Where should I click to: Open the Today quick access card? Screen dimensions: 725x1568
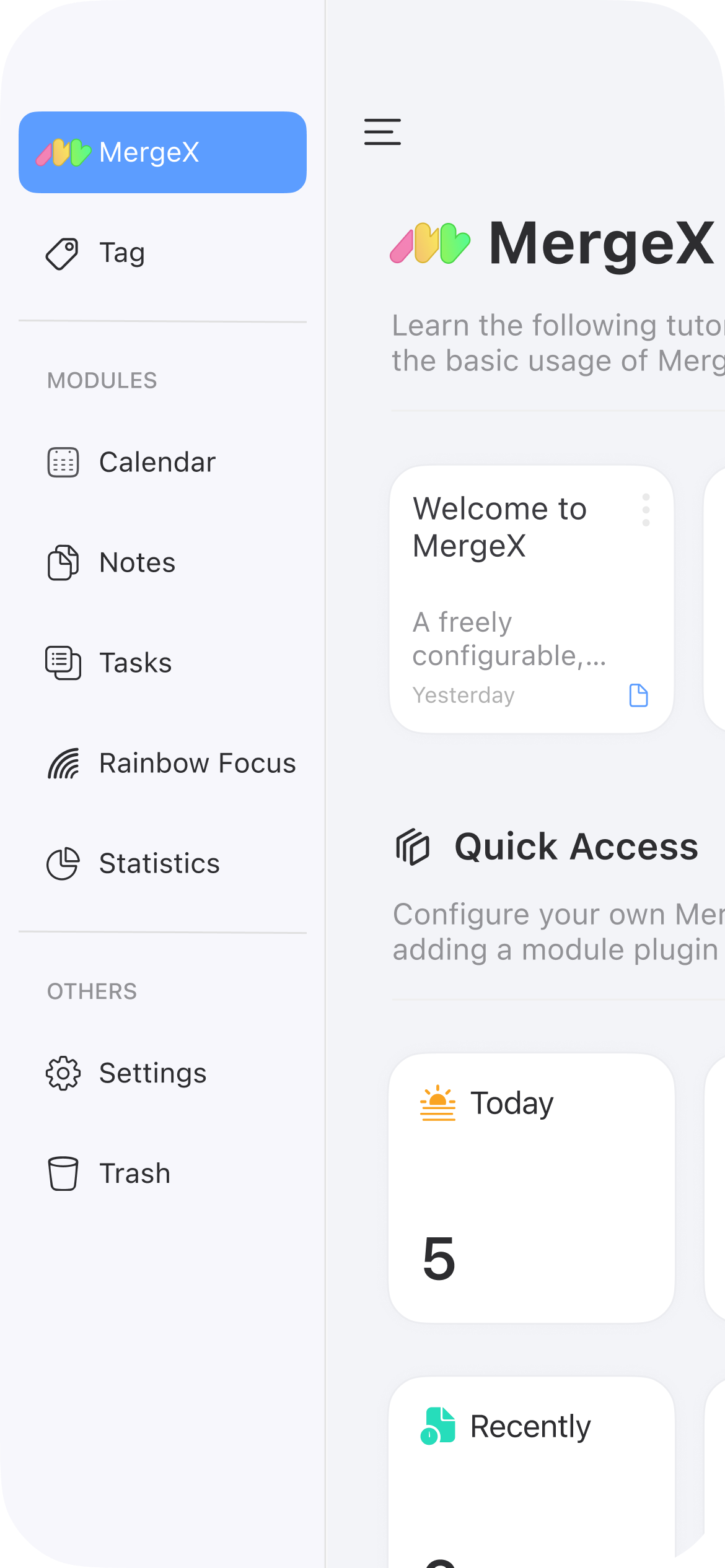point(532,1188)
